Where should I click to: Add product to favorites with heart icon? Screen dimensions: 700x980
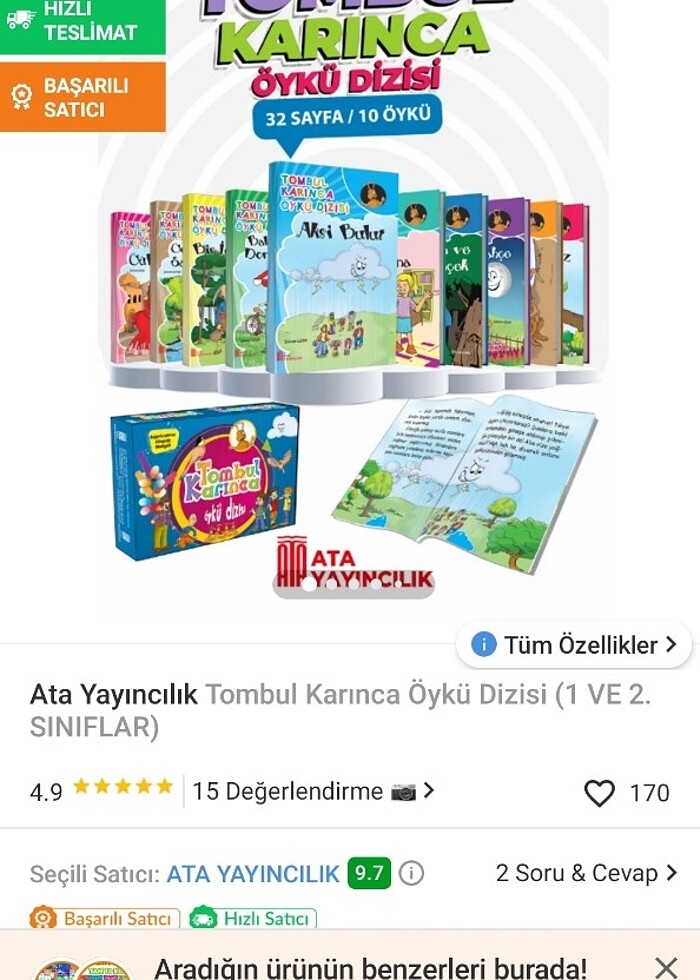tap(599, 793)
